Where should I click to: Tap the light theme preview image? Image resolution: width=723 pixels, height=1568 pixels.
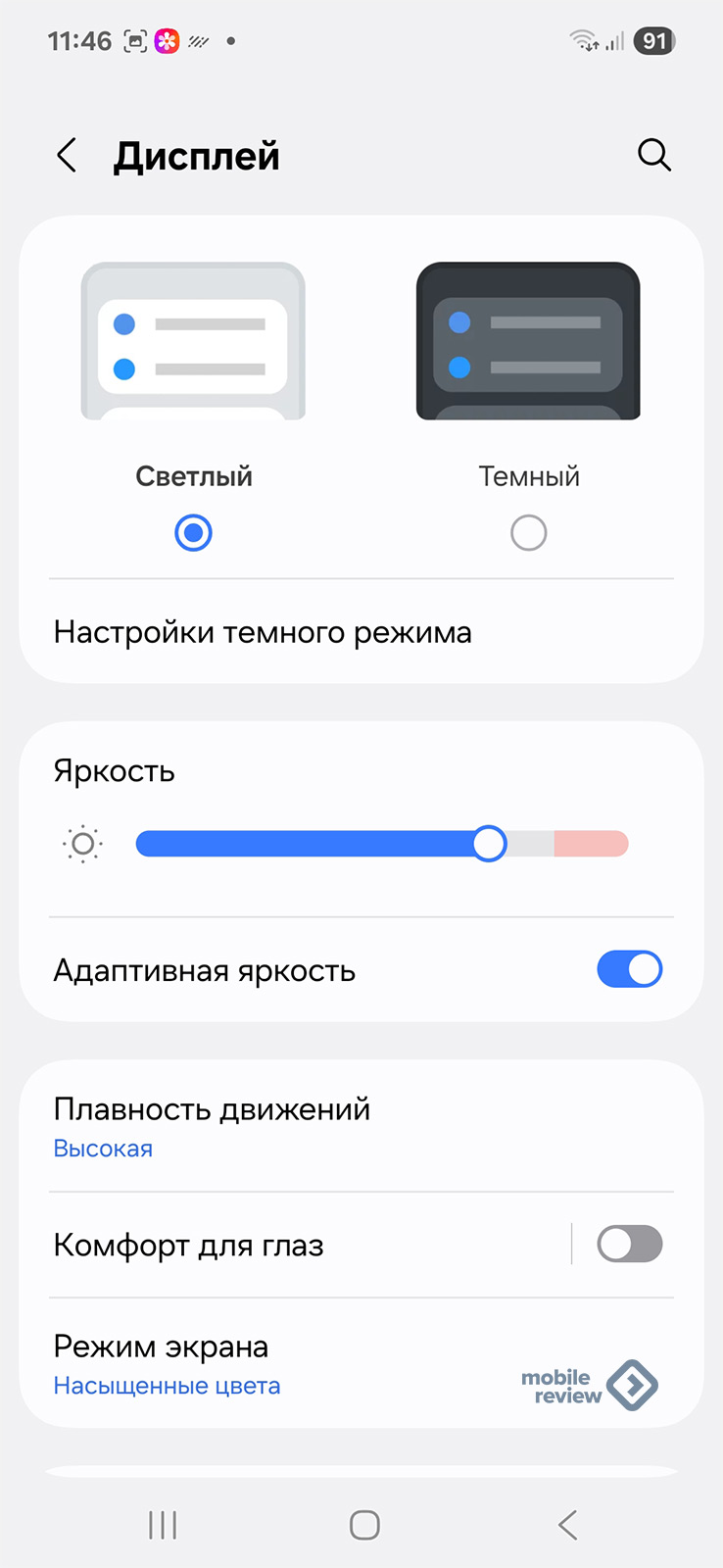click(193, 341)
